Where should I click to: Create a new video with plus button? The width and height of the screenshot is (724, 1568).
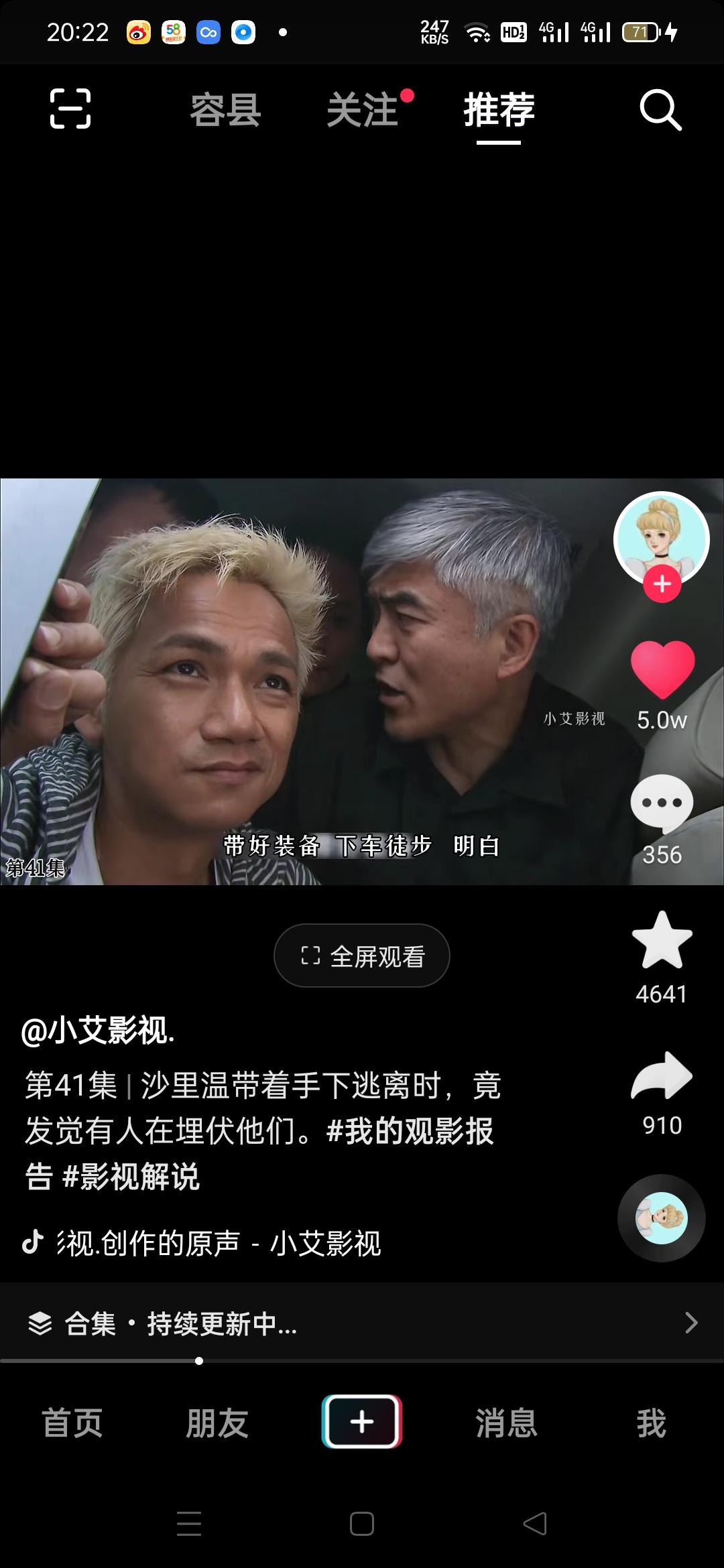coord(362,1421)
